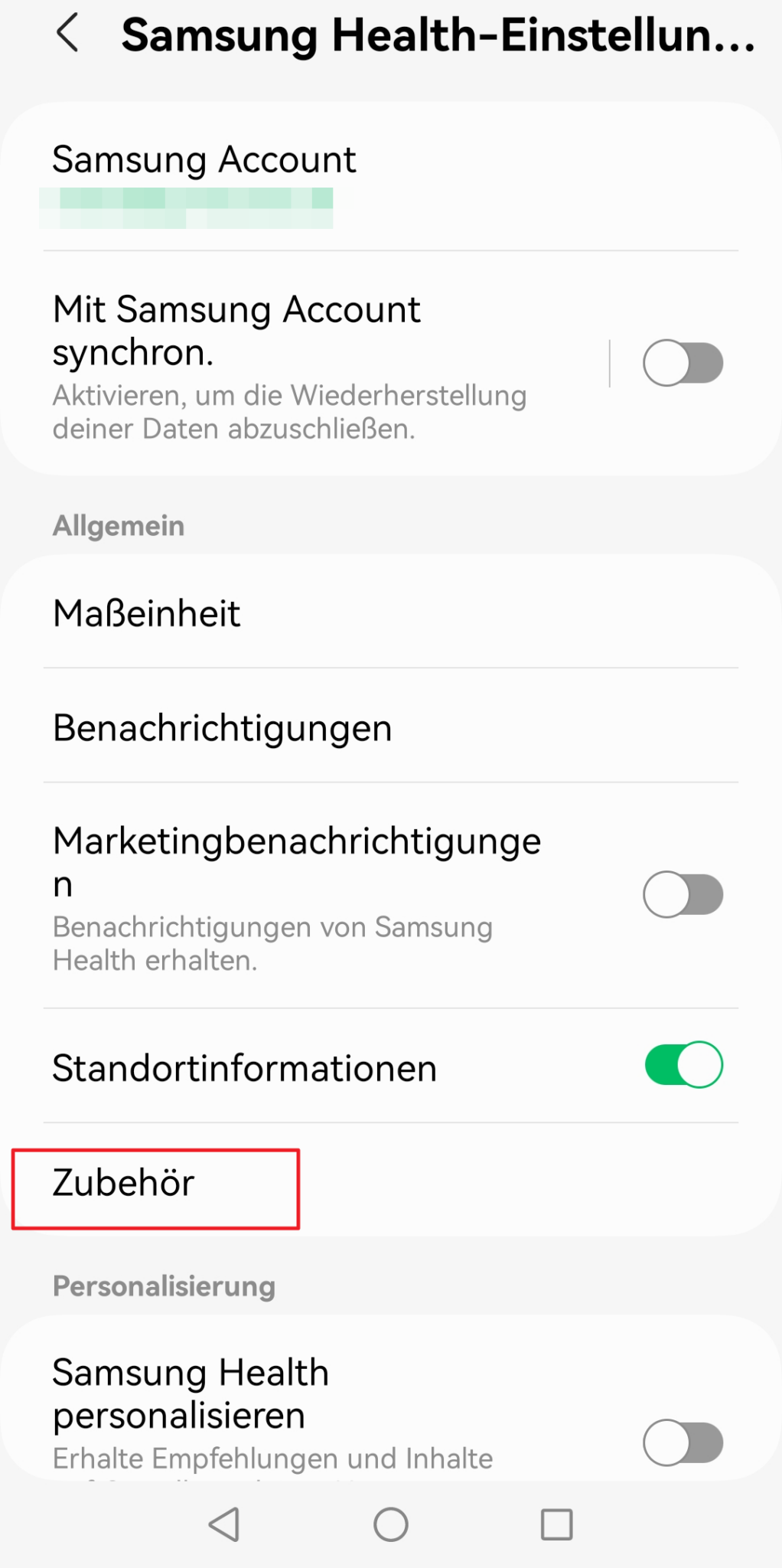782x1568 pixels.
Task: Tap the home circle navigation button
Action: [390, 1525]
